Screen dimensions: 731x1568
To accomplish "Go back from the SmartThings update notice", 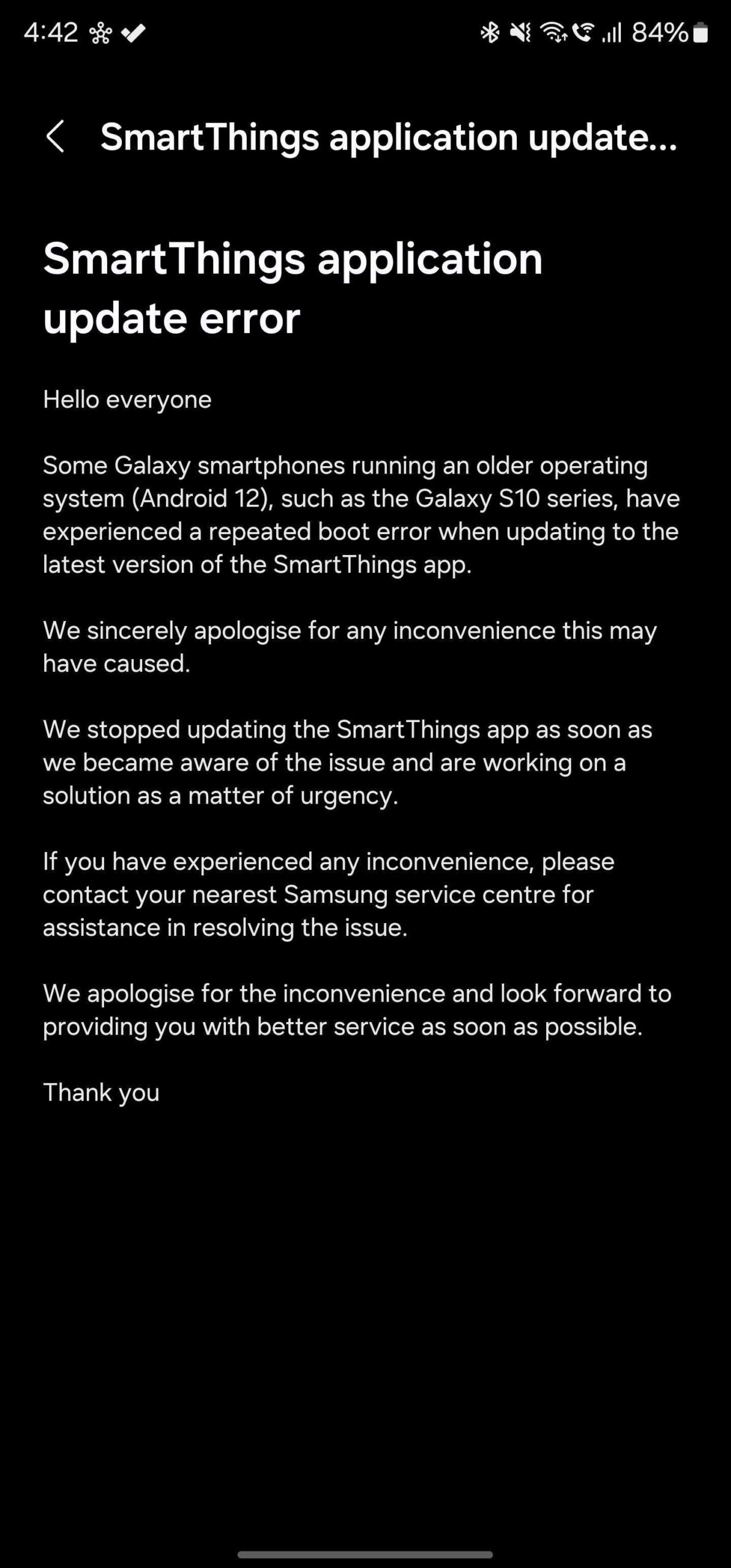I will [55, 136].
